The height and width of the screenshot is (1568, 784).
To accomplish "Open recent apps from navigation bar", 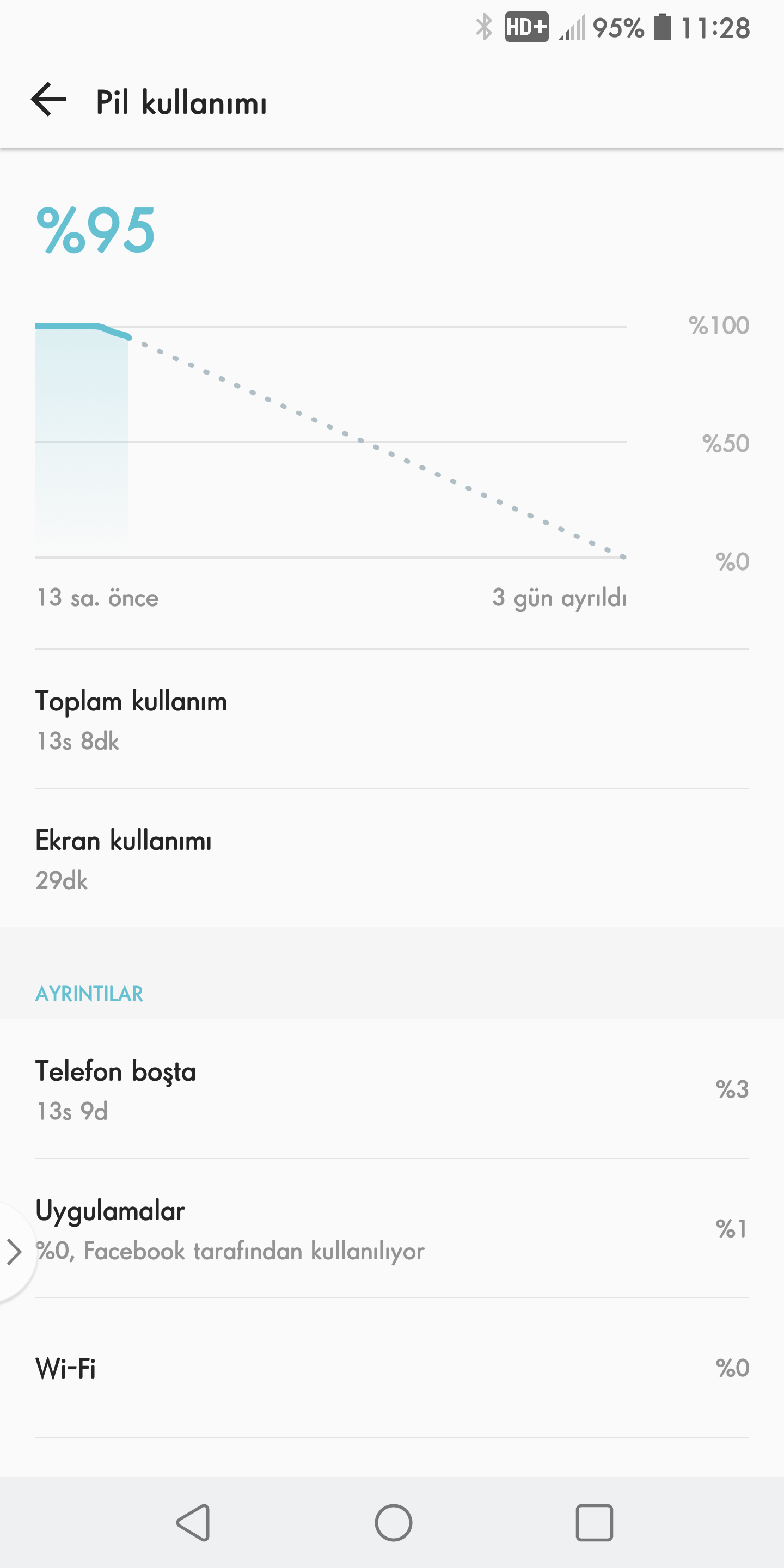I will coord(594,1522).
